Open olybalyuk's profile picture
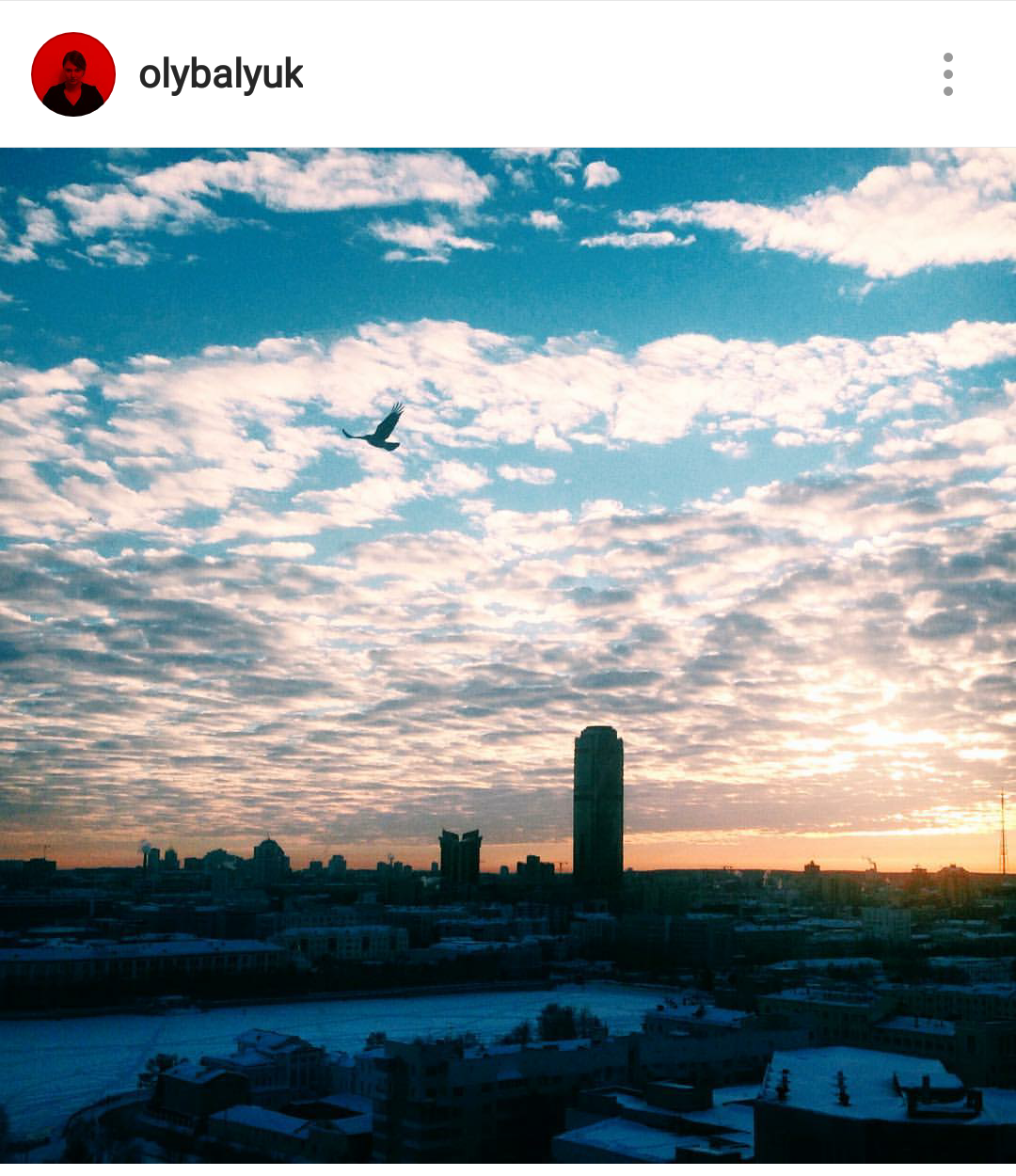1016x1176 pixels. (x=73, y=74)
